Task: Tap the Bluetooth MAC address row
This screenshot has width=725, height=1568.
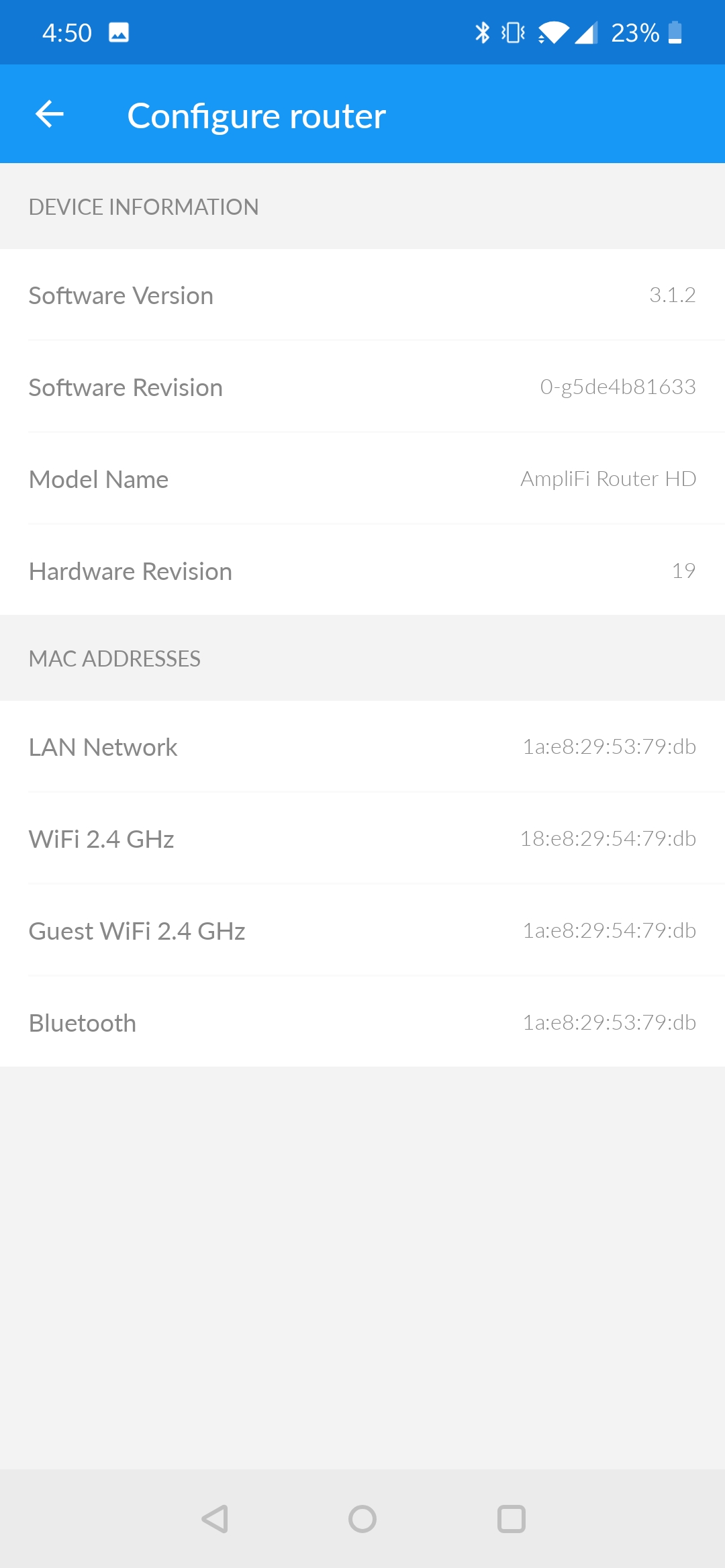Action: coord(362,1022)
